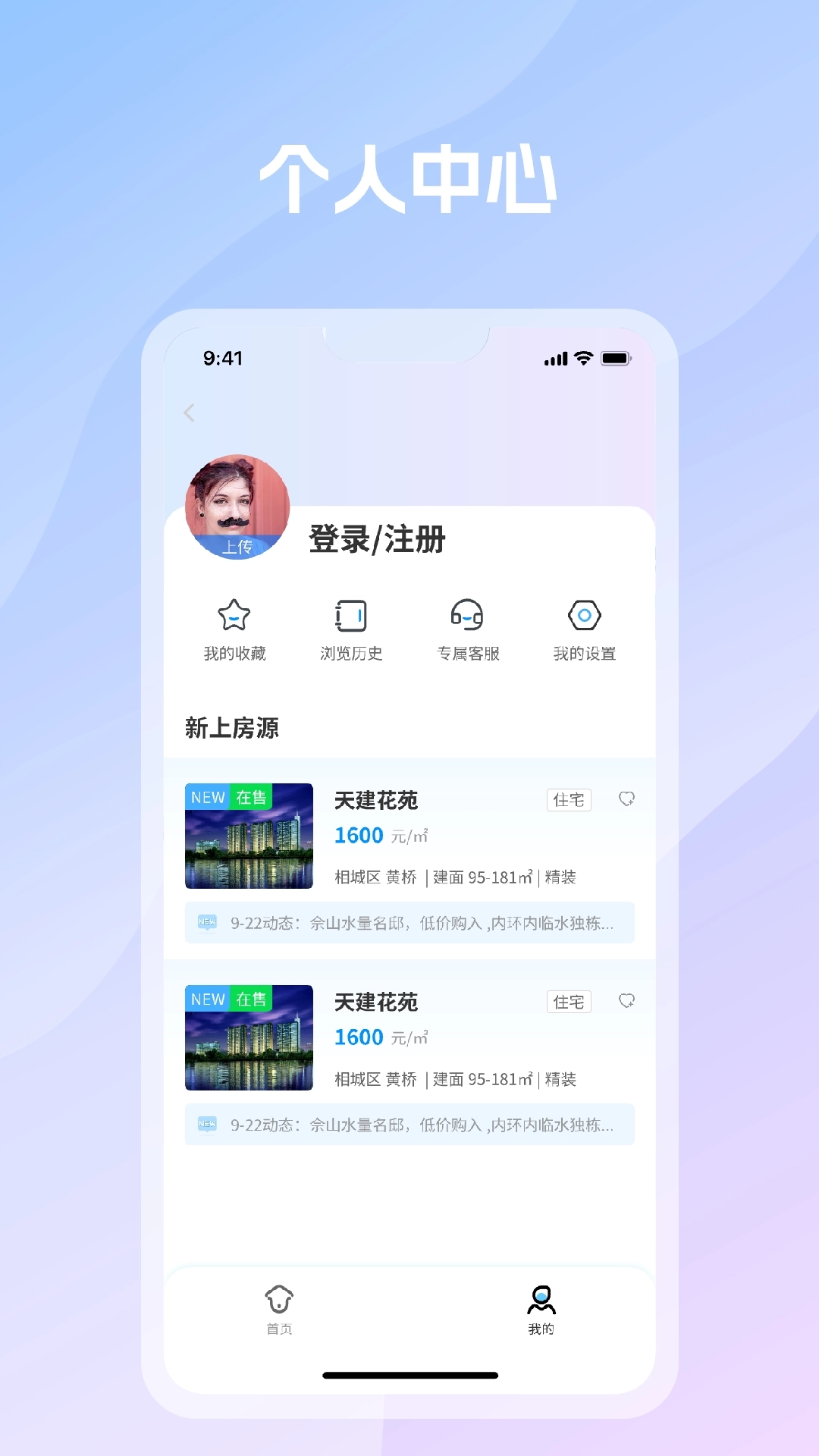Open 我的设置 settings icon

(584, 617)
